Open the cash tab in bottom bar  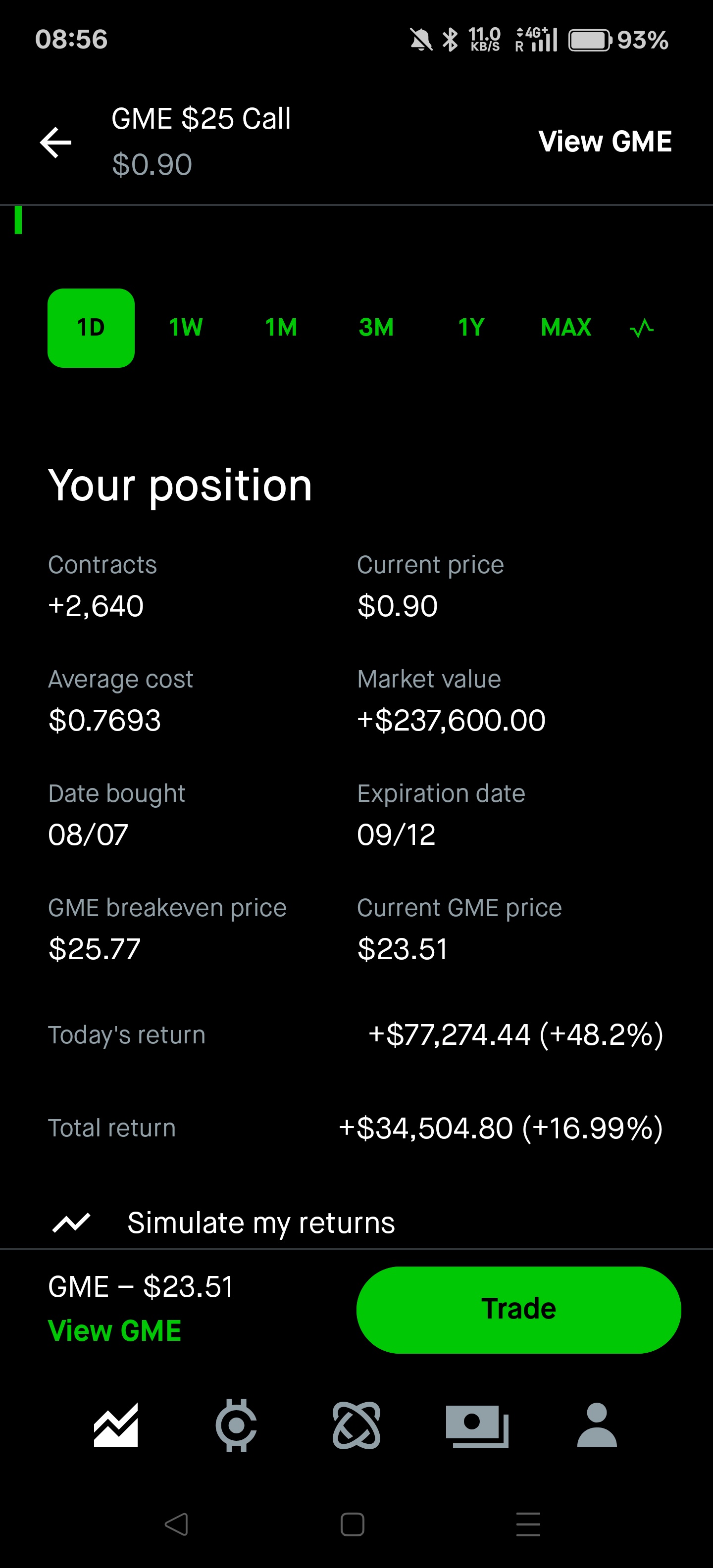[477, 1425]
